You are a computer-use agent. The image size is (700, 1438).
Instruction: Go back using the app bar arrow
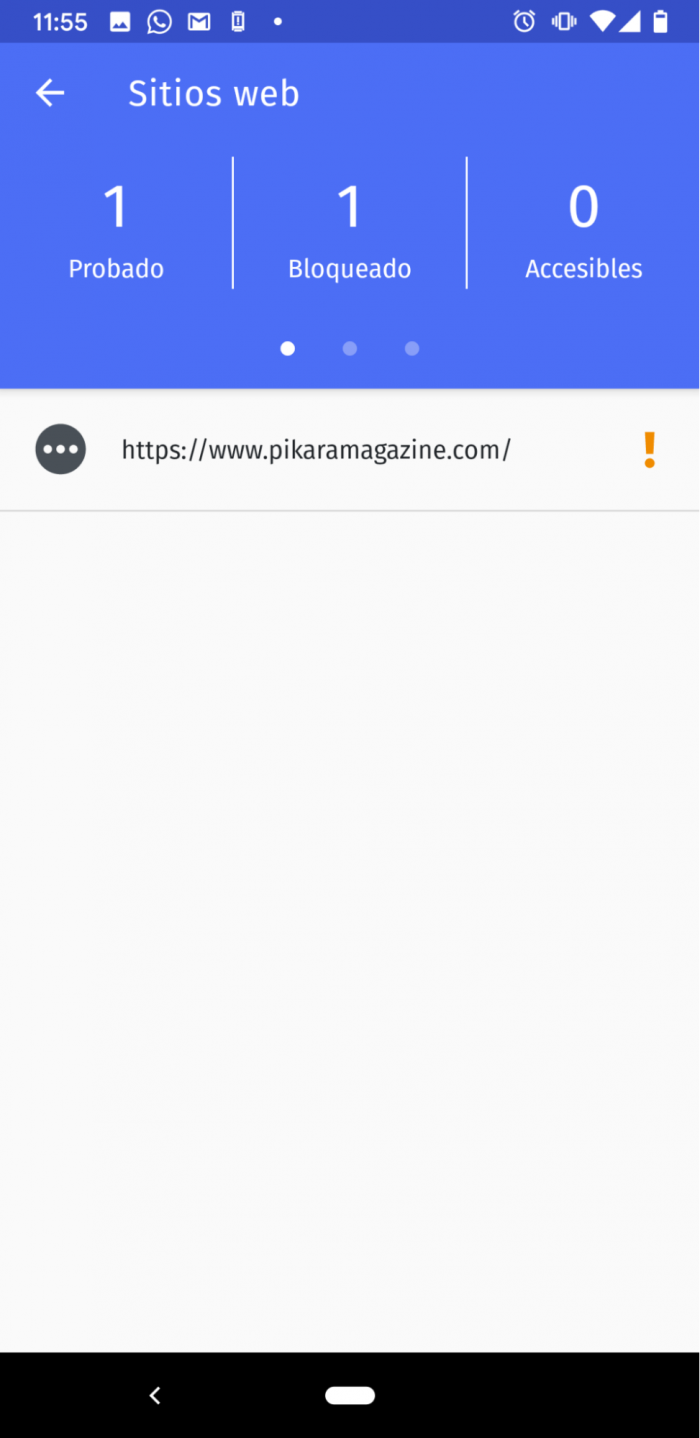[x=50, y=93]
